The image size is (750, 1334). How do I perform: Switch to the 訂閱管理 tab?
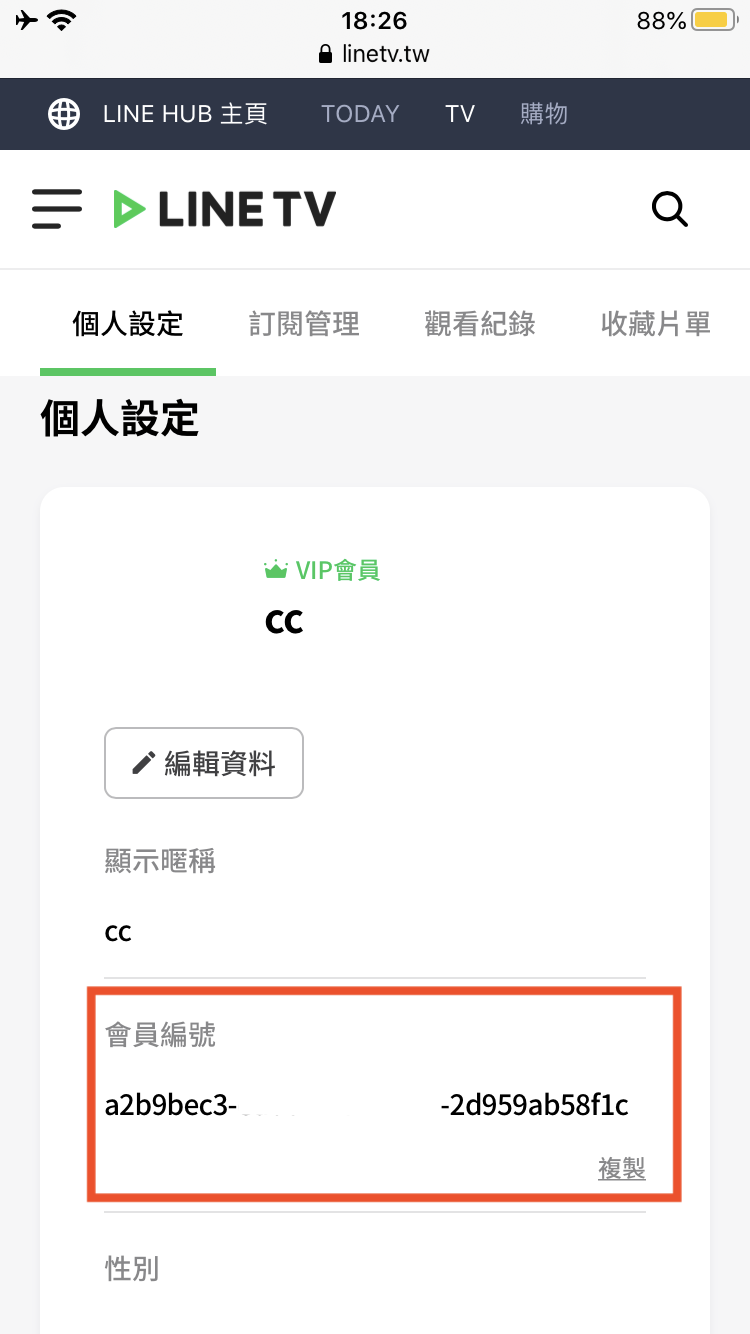click(304, 324)
